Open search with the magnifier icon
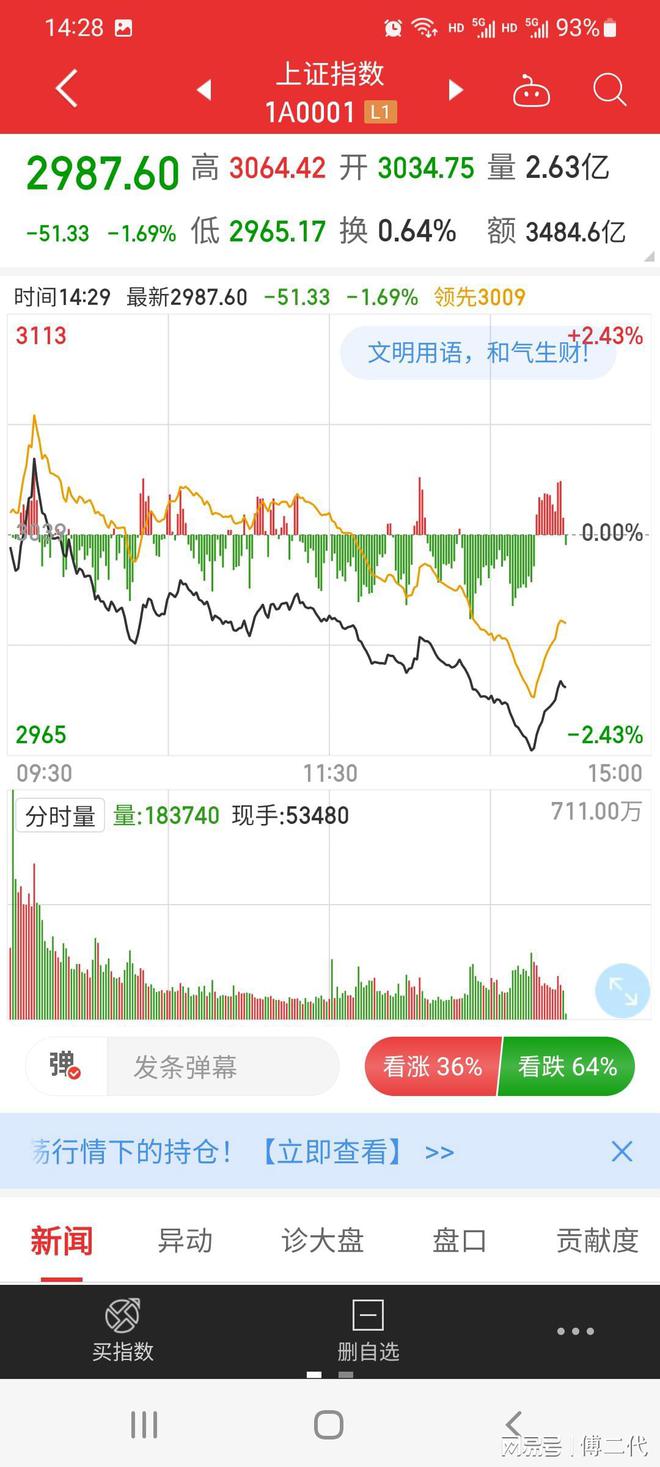 click(x=609, y=90)
